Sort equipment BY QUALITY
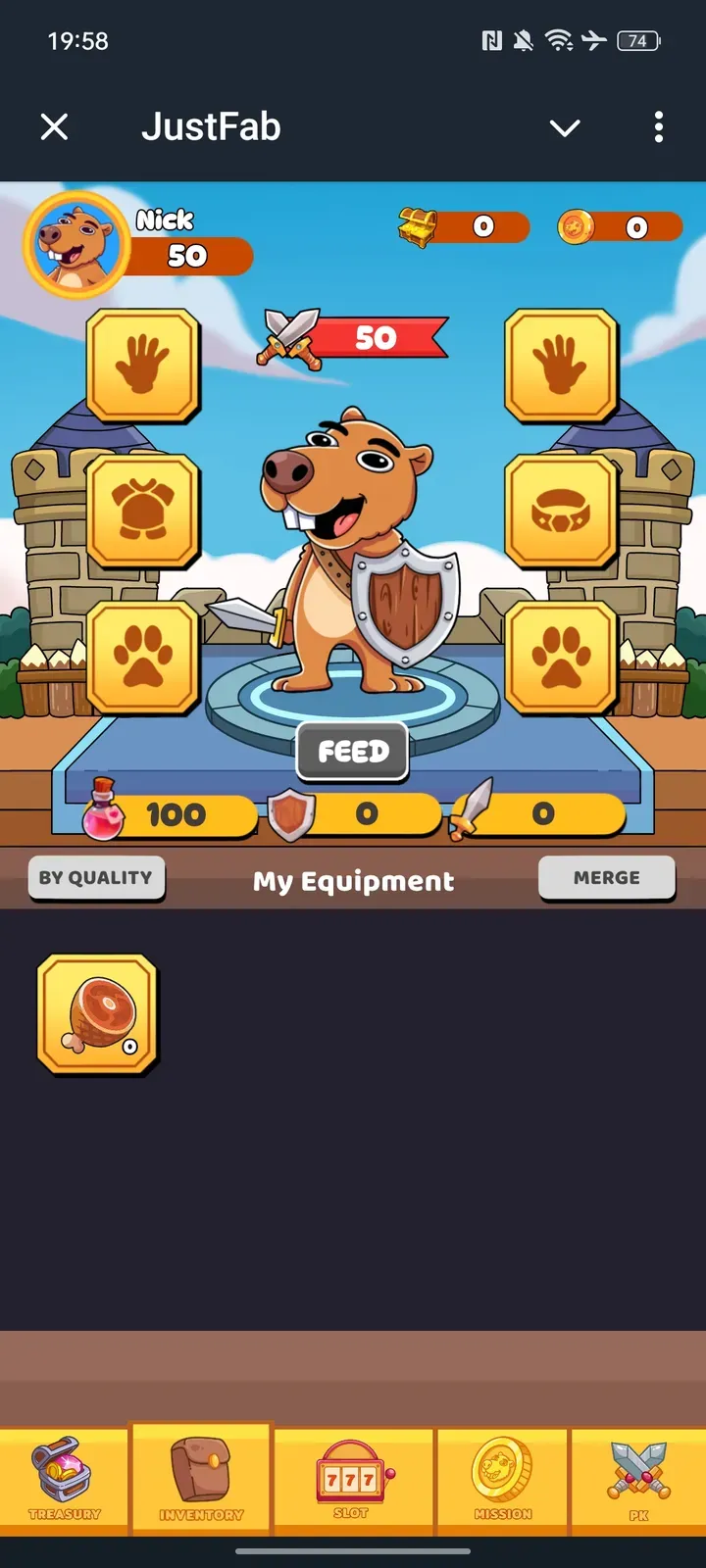 click(x=96, y=878)
